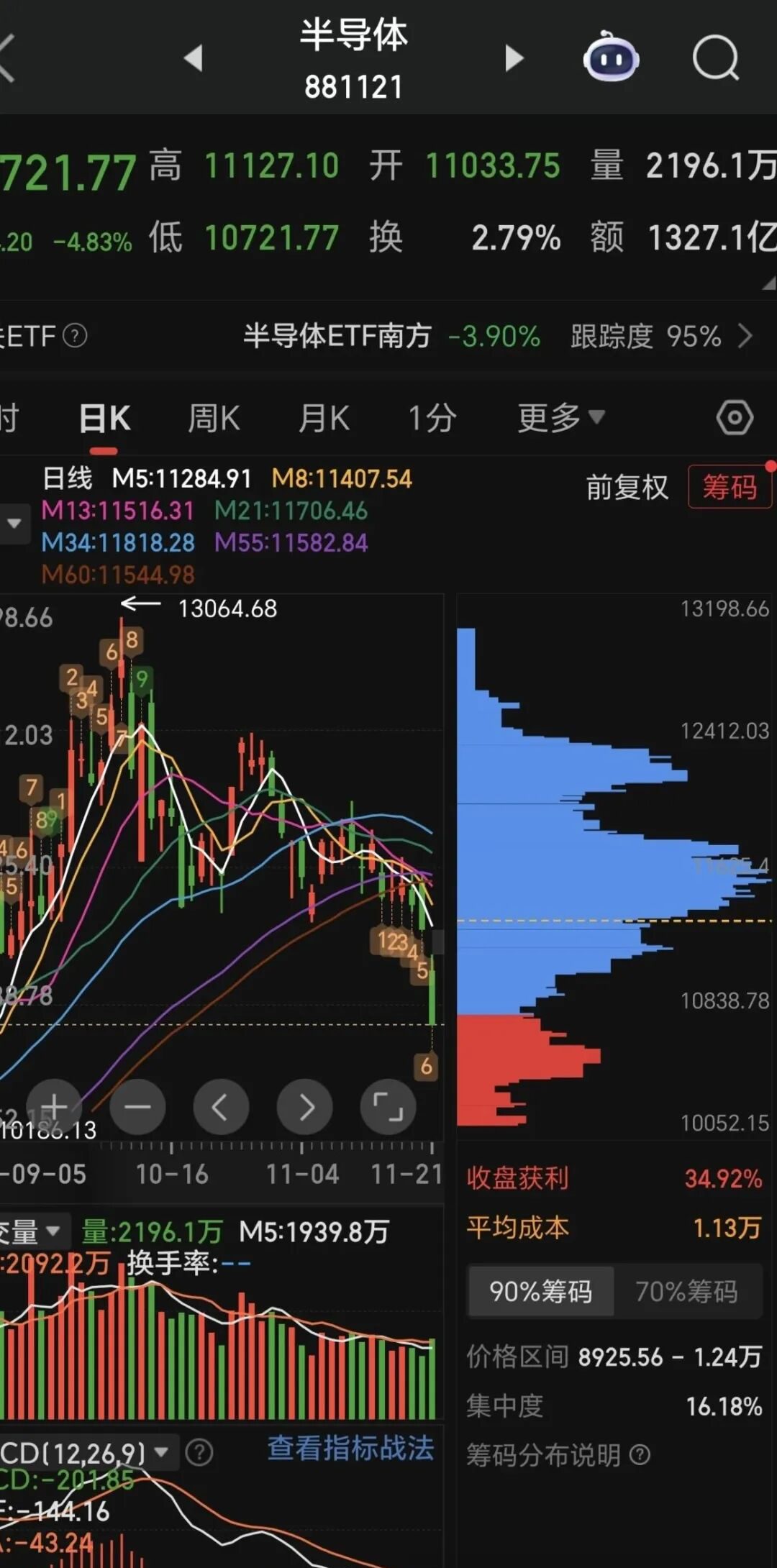Open the search magnifier
The height and width of the screenshot is (1568, 777).
pos(715,58)
